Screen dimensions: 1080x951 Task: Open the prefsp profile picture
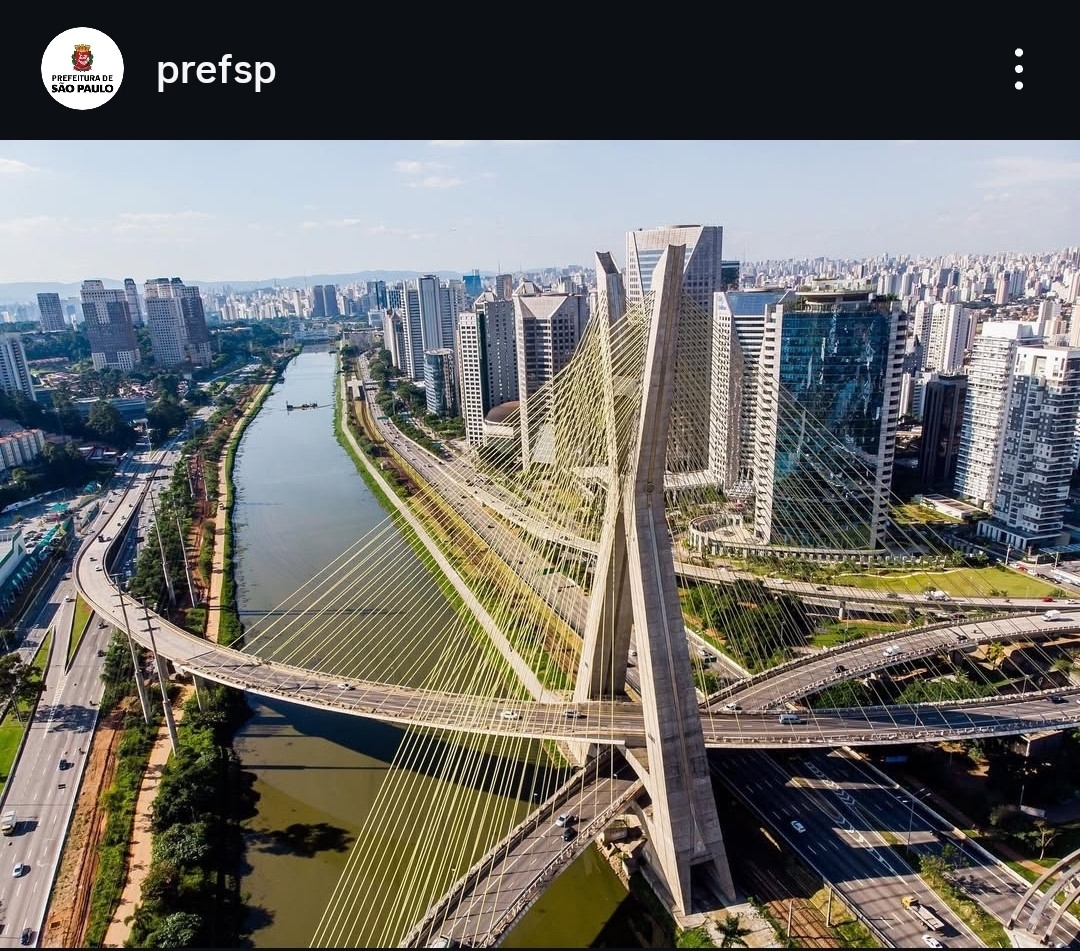pyautogui.click(x=82, y=69)
